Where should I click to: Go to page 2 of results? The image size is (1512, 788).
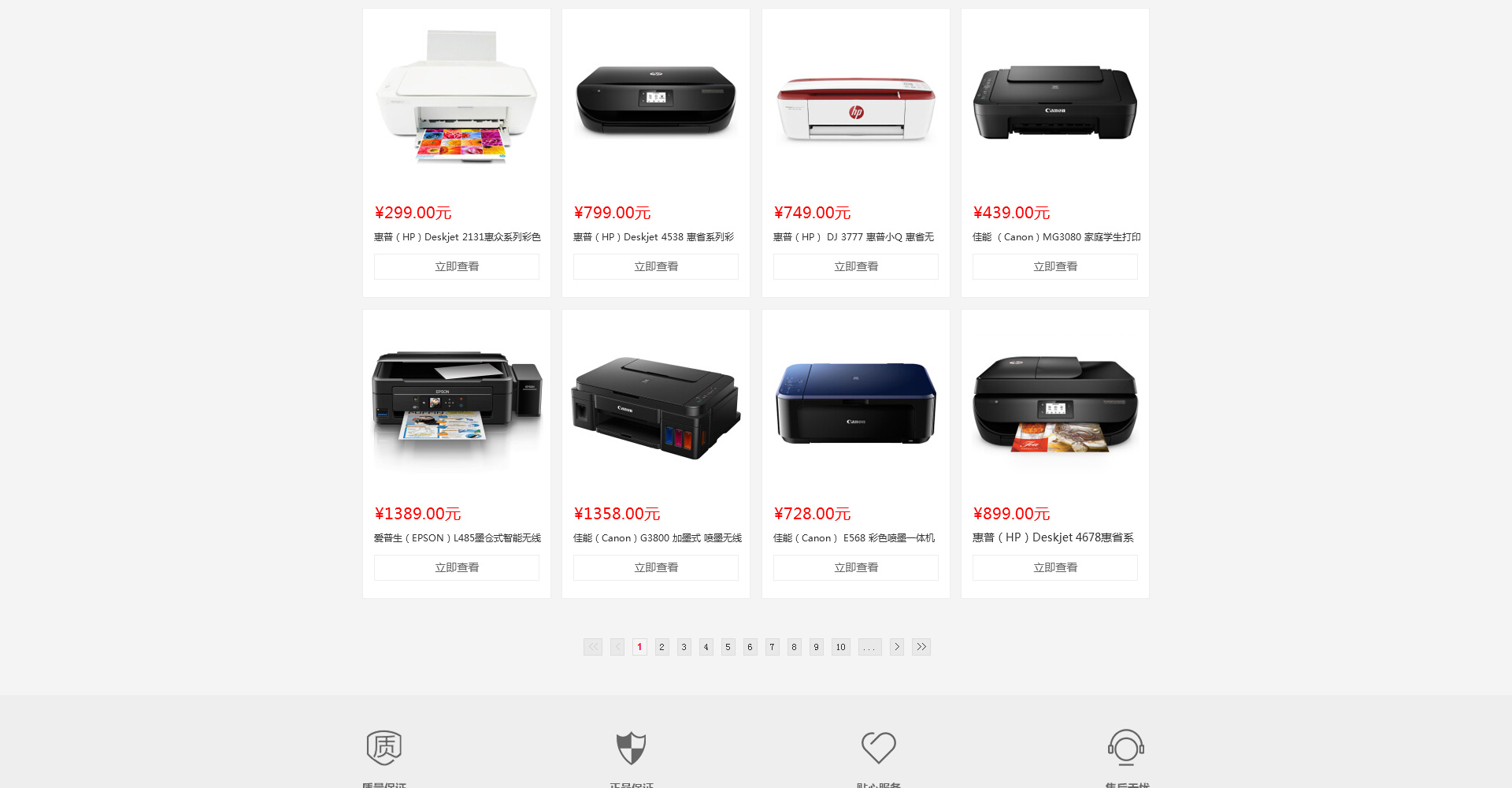[662, 647]
